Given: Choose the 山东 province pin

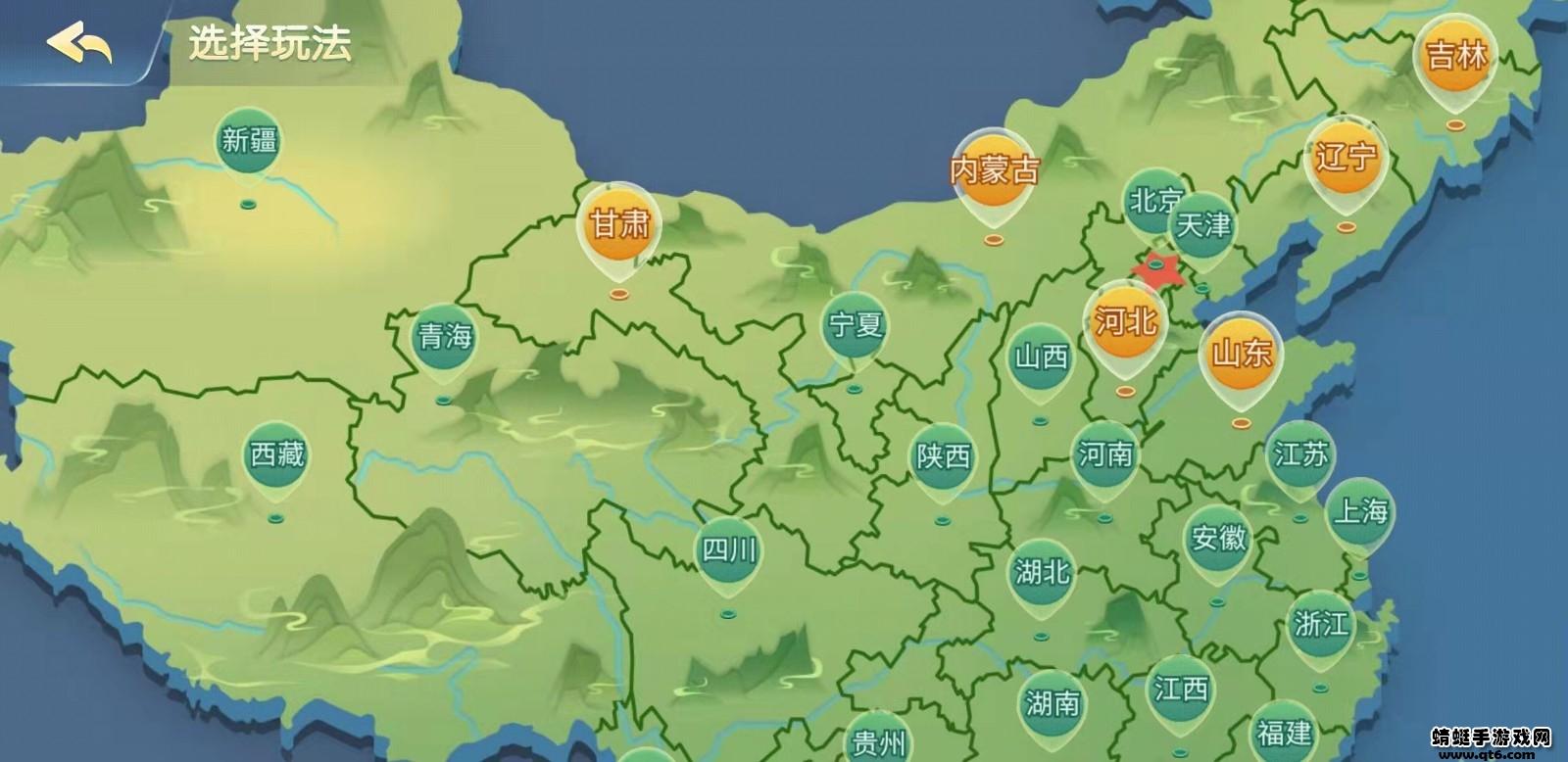Looking at the screenshot, I should pyautogui.click(x=1242, y=353).
